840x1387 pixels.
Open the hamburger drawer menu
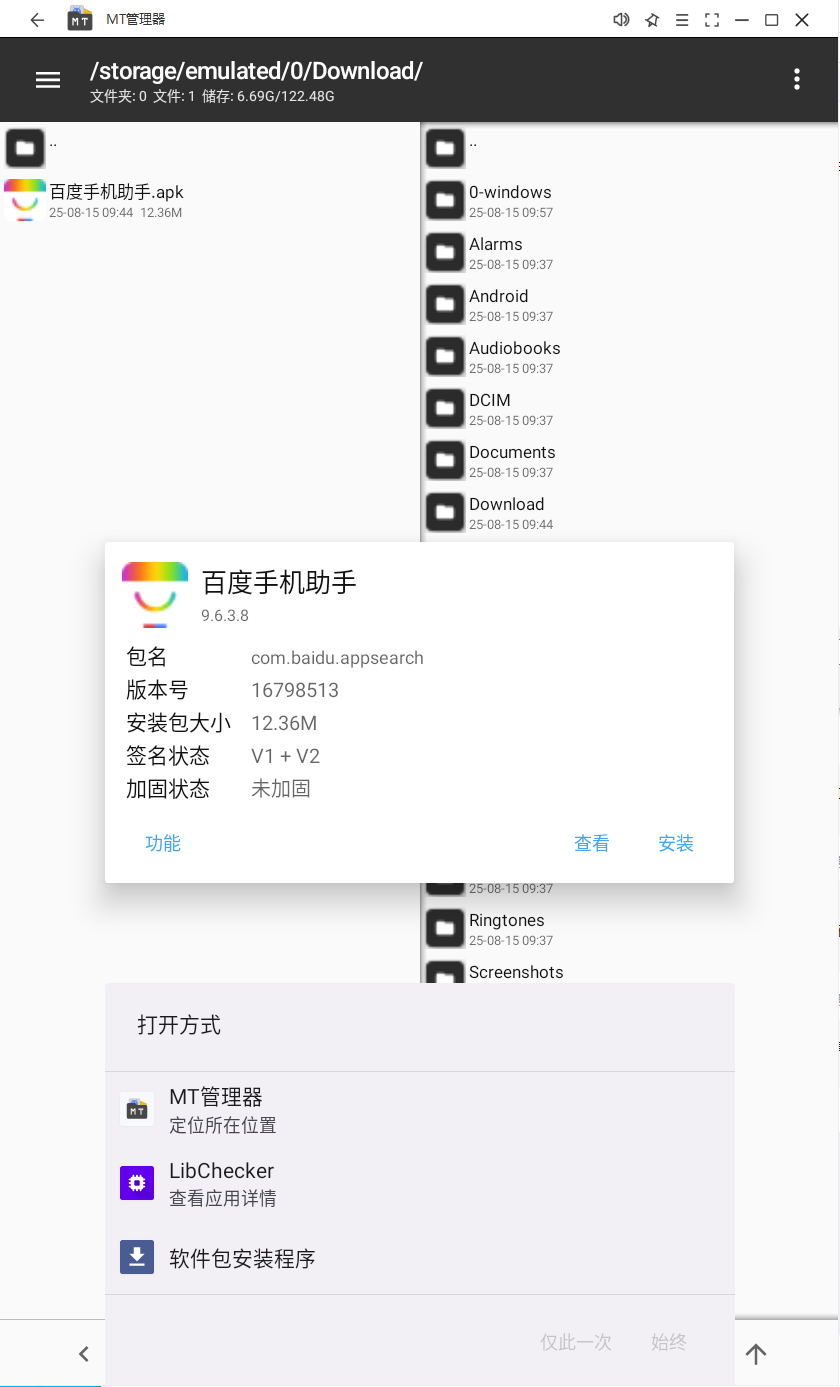(x=48, y=80)
